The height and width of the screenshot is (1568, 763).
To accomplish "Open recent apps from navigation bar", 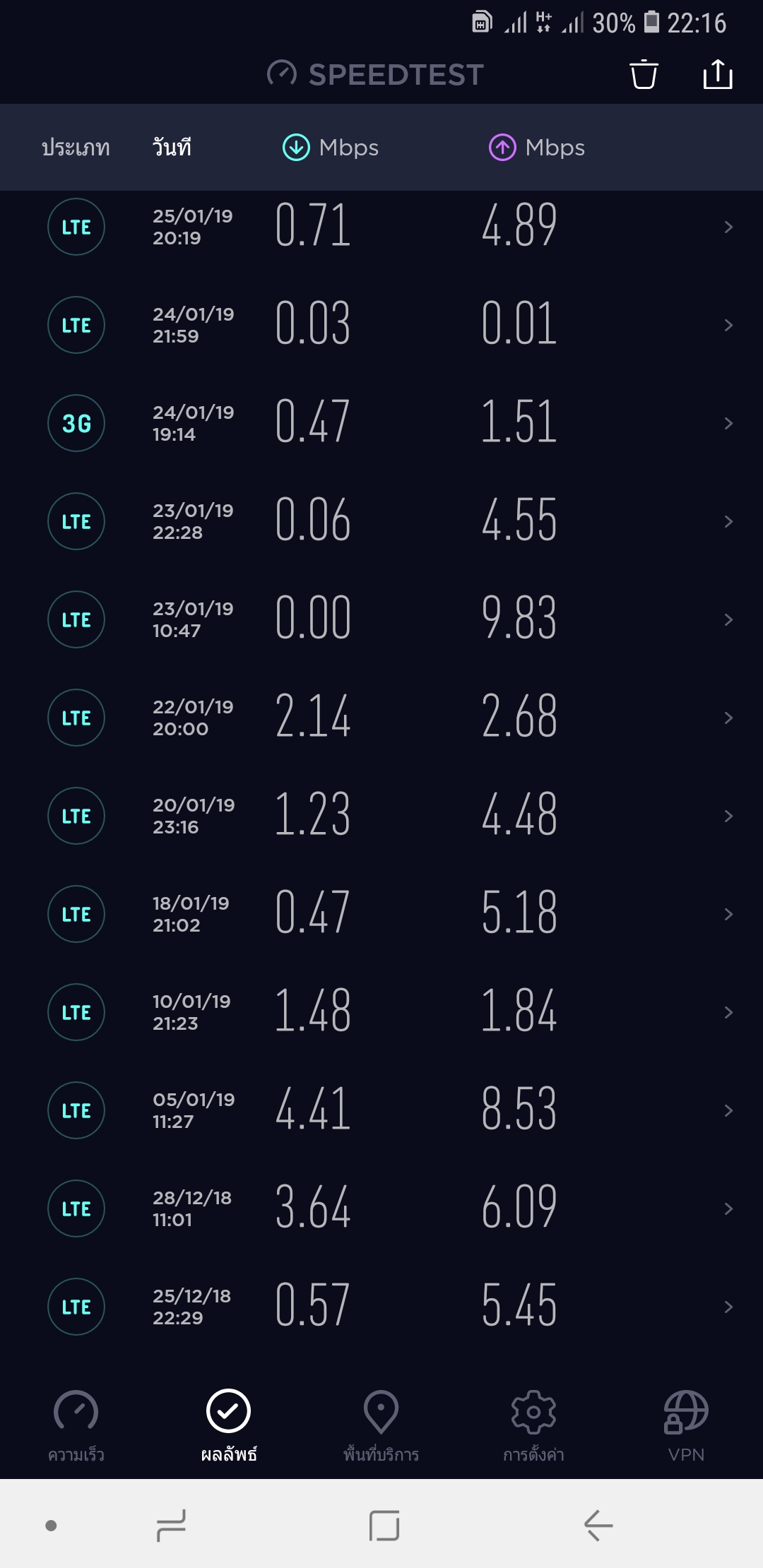I will tap(171, 1526).
